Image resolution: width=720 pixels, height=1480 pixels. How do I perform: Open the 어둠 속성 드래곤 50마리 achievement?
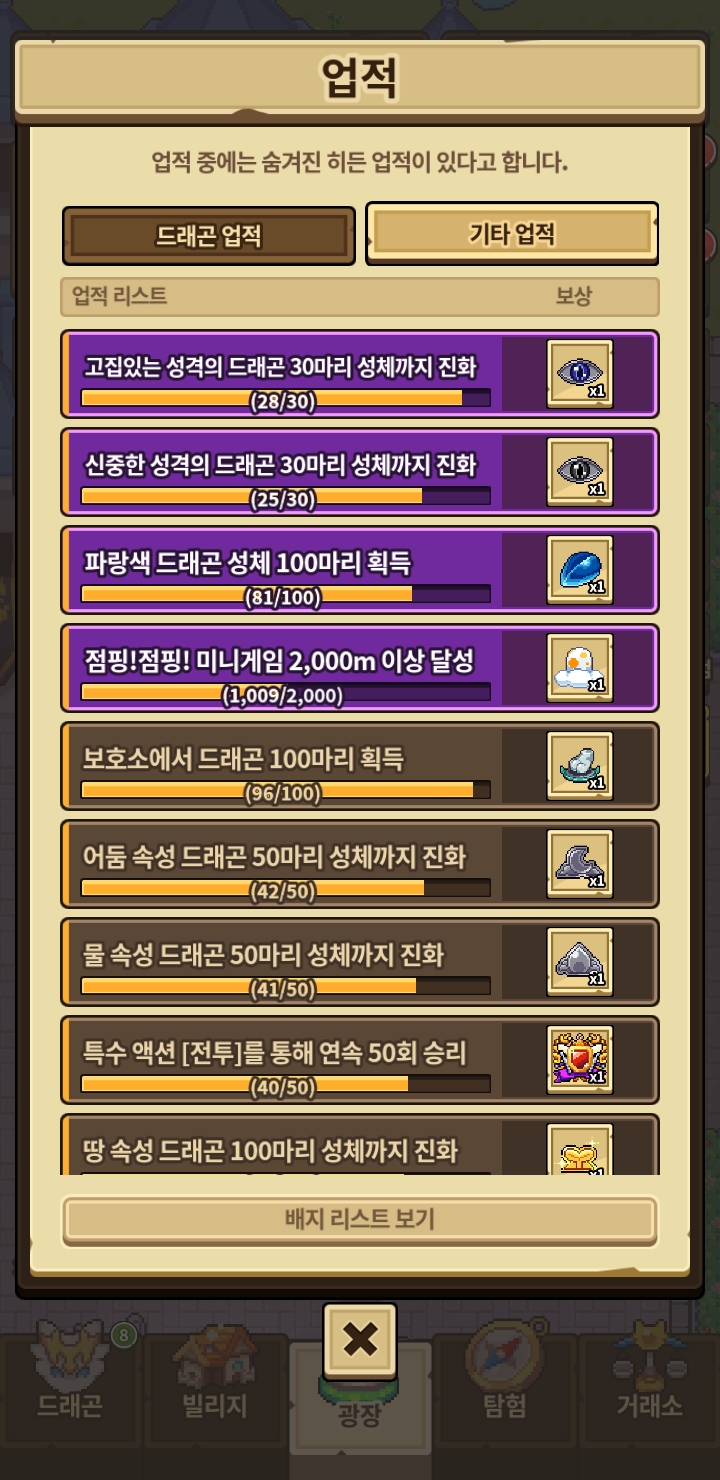[x=360, y=864]
